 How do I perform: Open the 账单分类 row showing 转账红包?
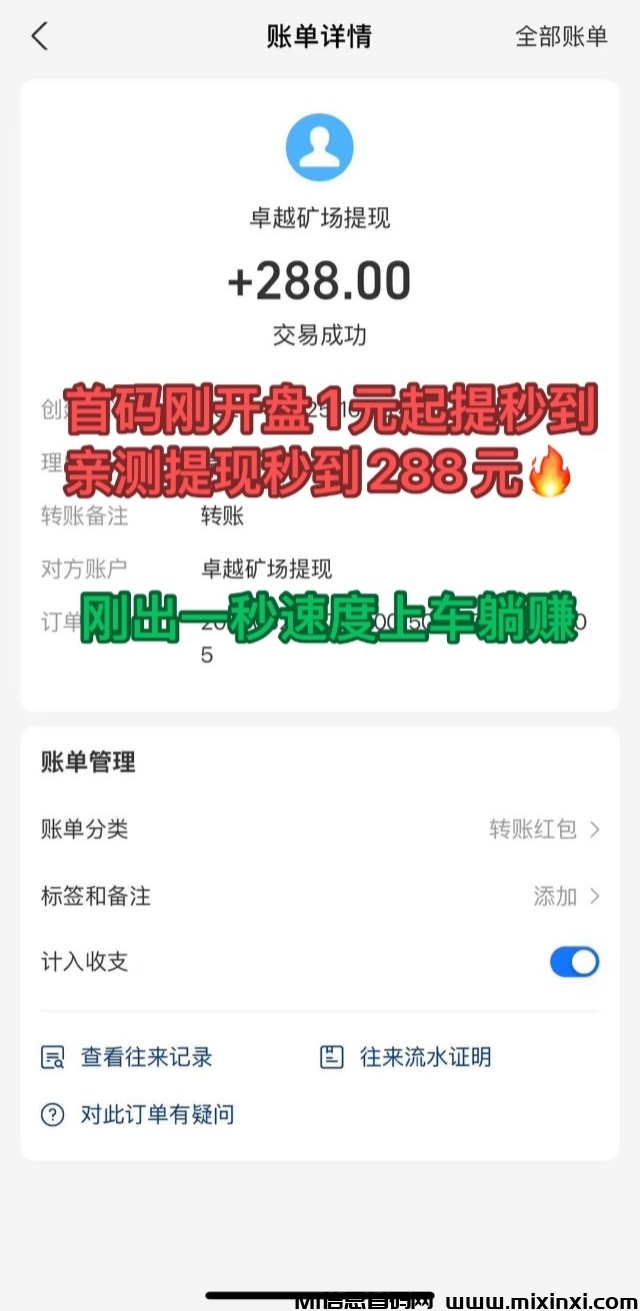coord(320,829)
